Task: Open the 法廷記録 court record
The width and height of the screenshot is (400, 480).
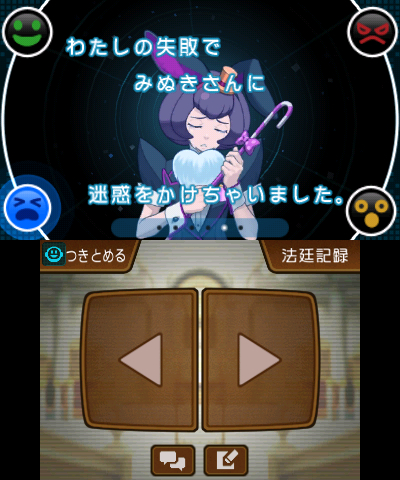Action: coord(311,256)
